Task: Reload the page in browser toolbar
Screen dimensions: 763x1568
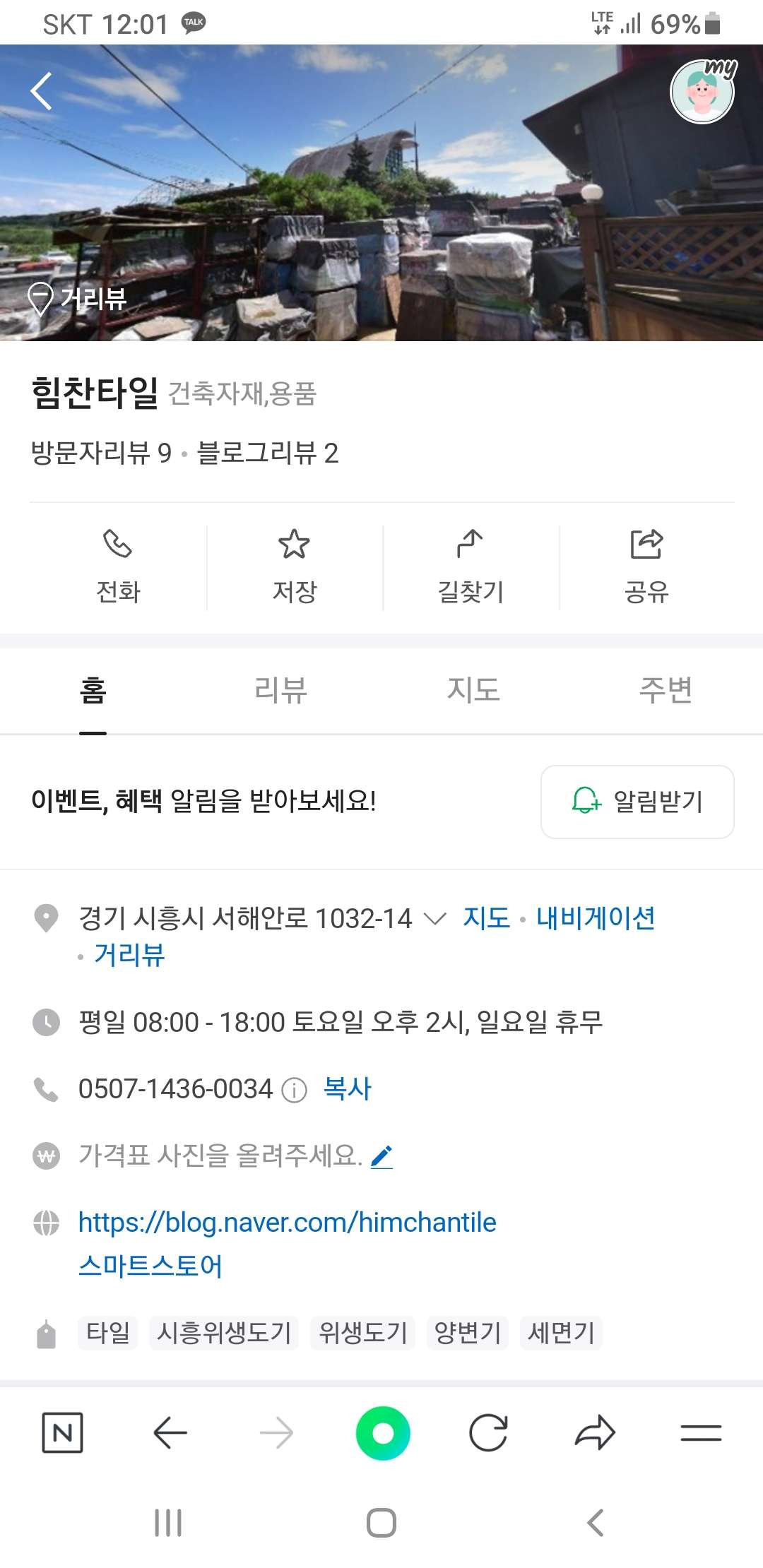Action: 488,1433
